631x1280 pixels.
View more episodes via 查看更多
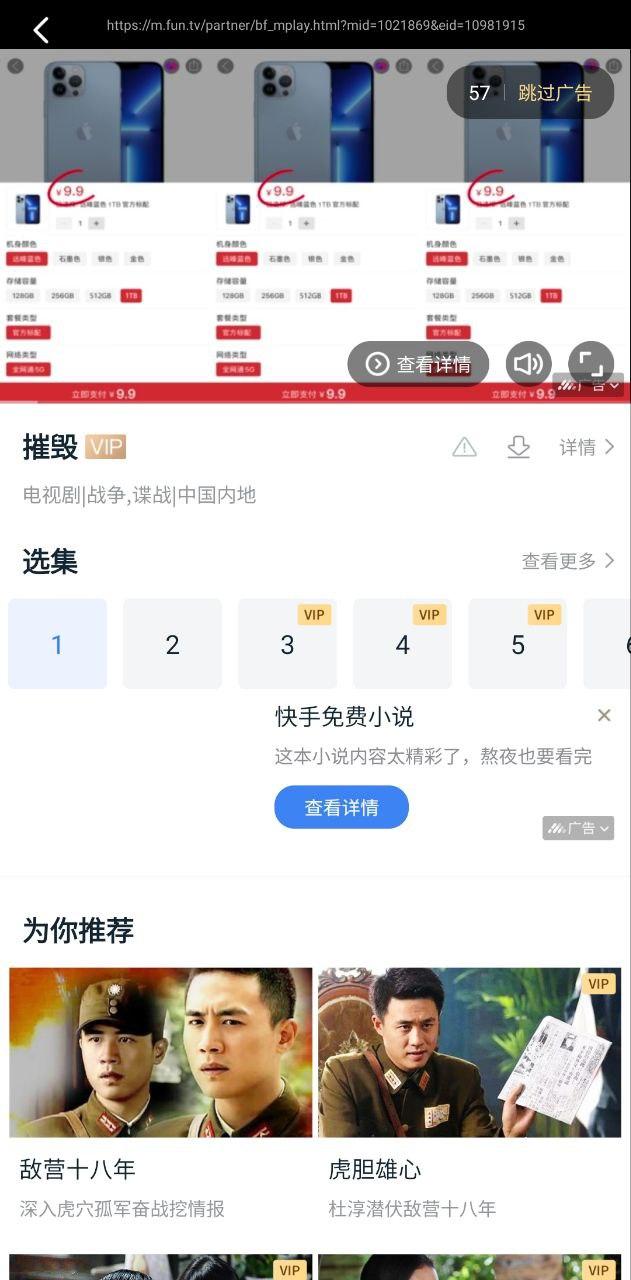(568, 561)
